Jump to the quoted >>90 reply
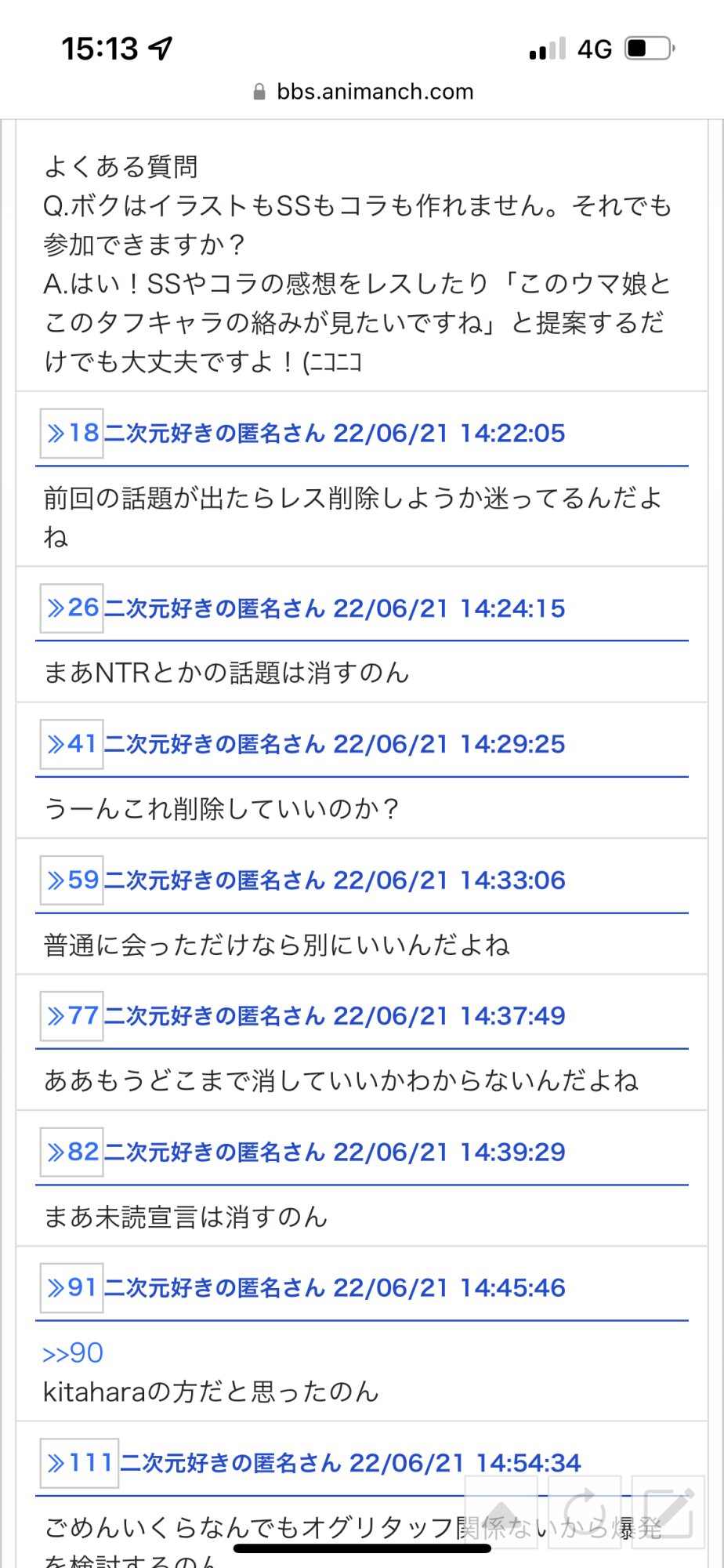Screen dimensions: 724x1568 (x=73, y=1353)
